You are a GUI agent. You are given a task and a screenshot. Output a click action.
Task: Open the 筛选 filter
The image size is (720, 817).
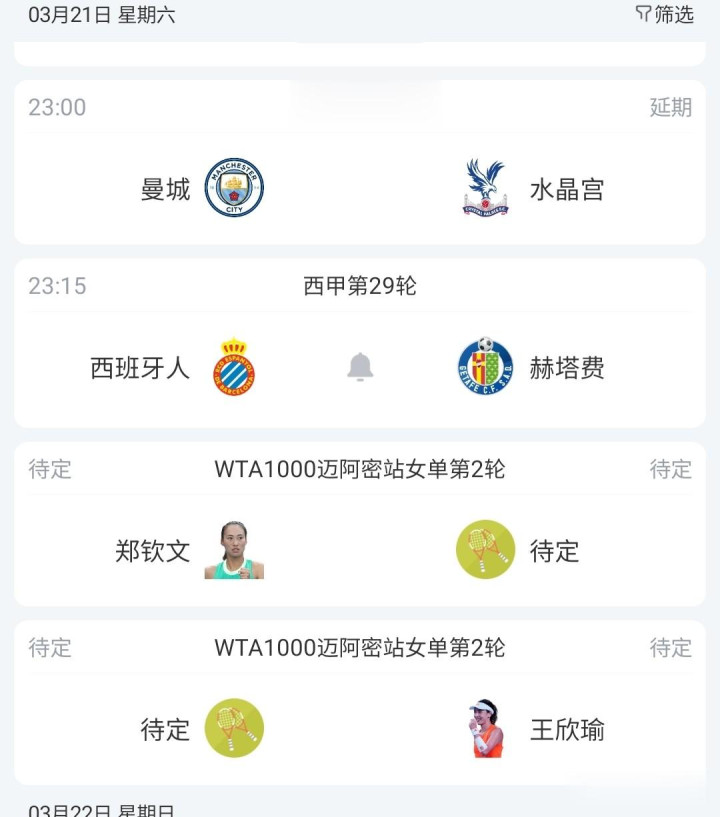665,14
